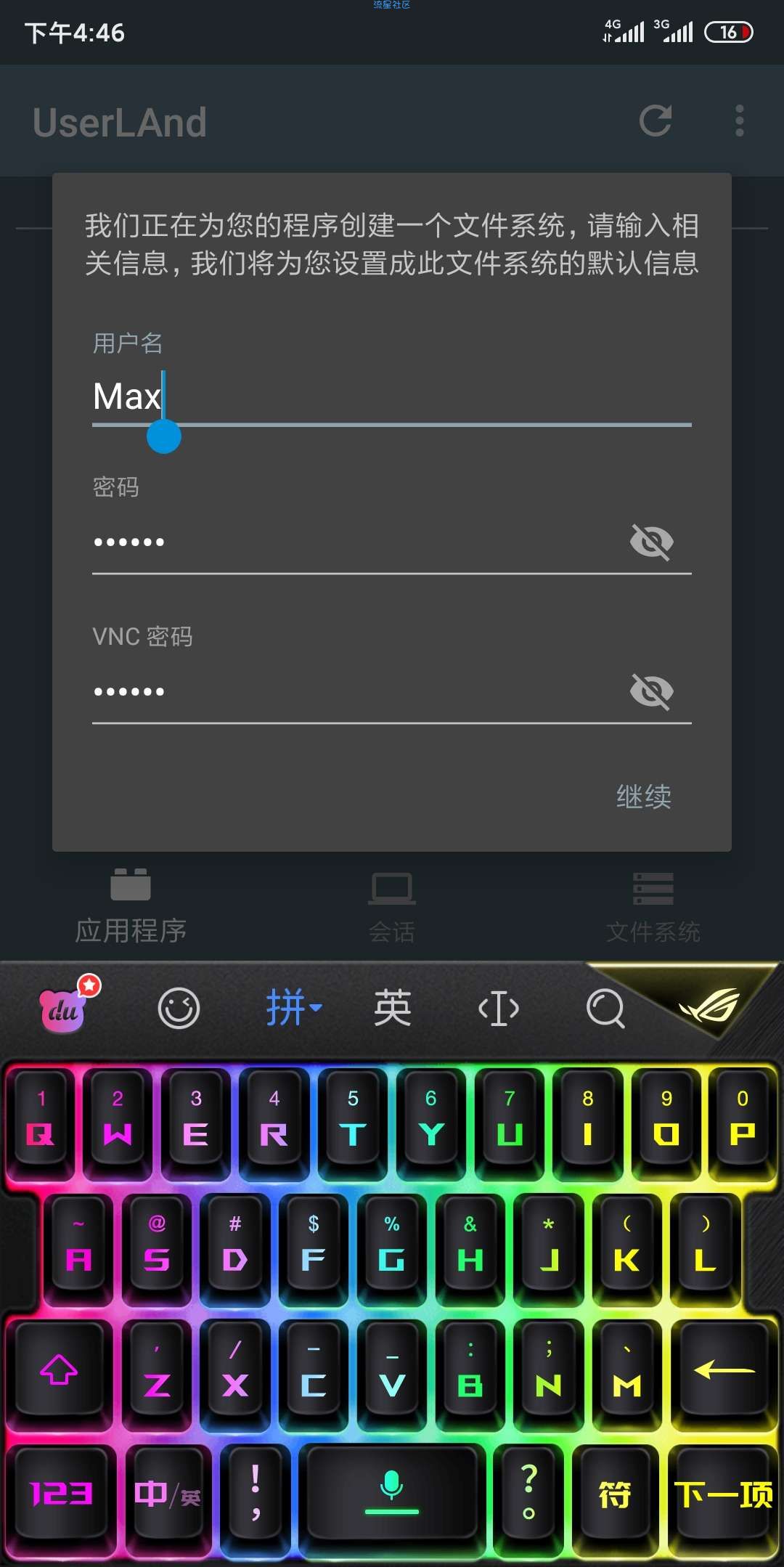Open the keyboard emoji panel
Viewport: 784px width, 1567px height.
point(179,1009)
